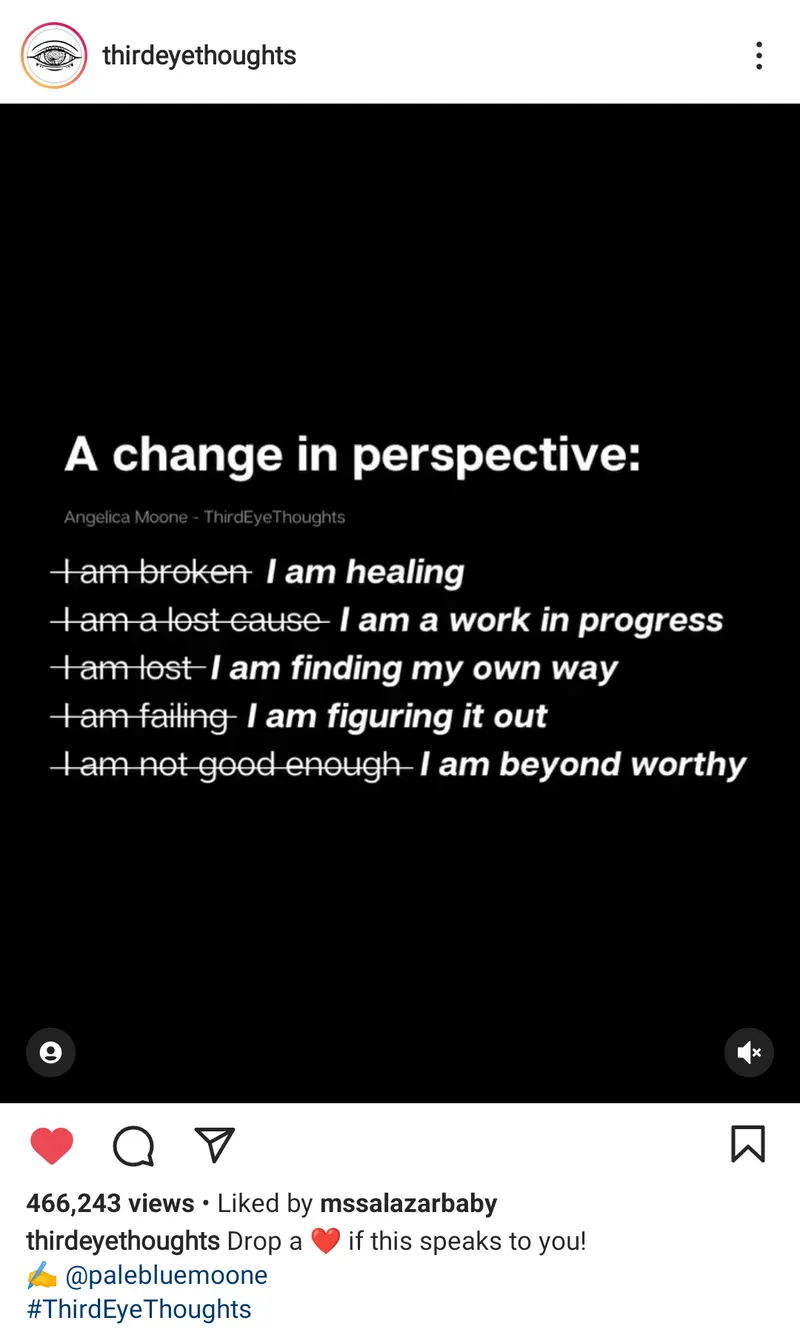Image resolution: width=800 pixels, height=1332 pixels.
Task: Open the #ThirdEyeThoughts hashtag
Action: [x=139, y=1309]
